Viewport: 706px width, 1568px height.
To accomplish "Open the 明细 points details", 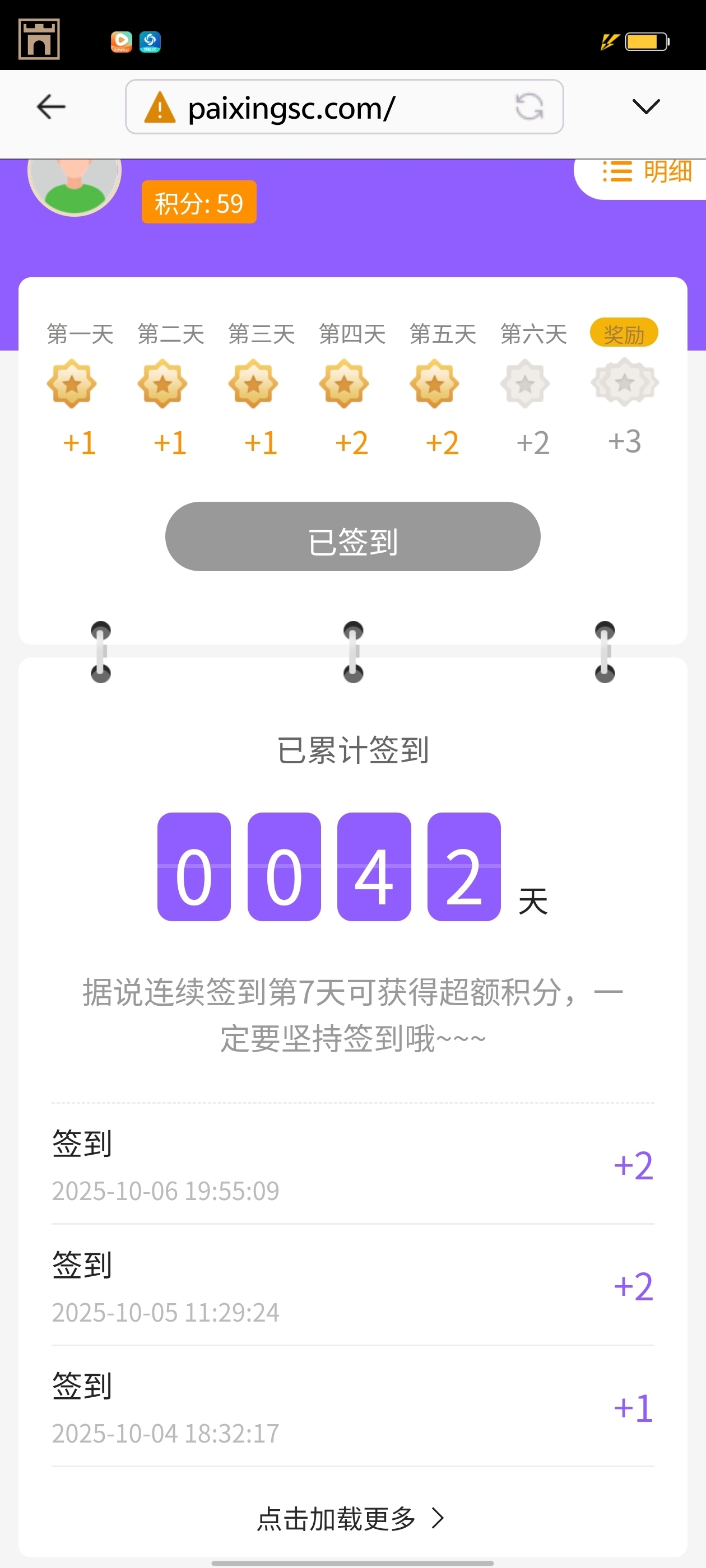I will tap(647, 173).
